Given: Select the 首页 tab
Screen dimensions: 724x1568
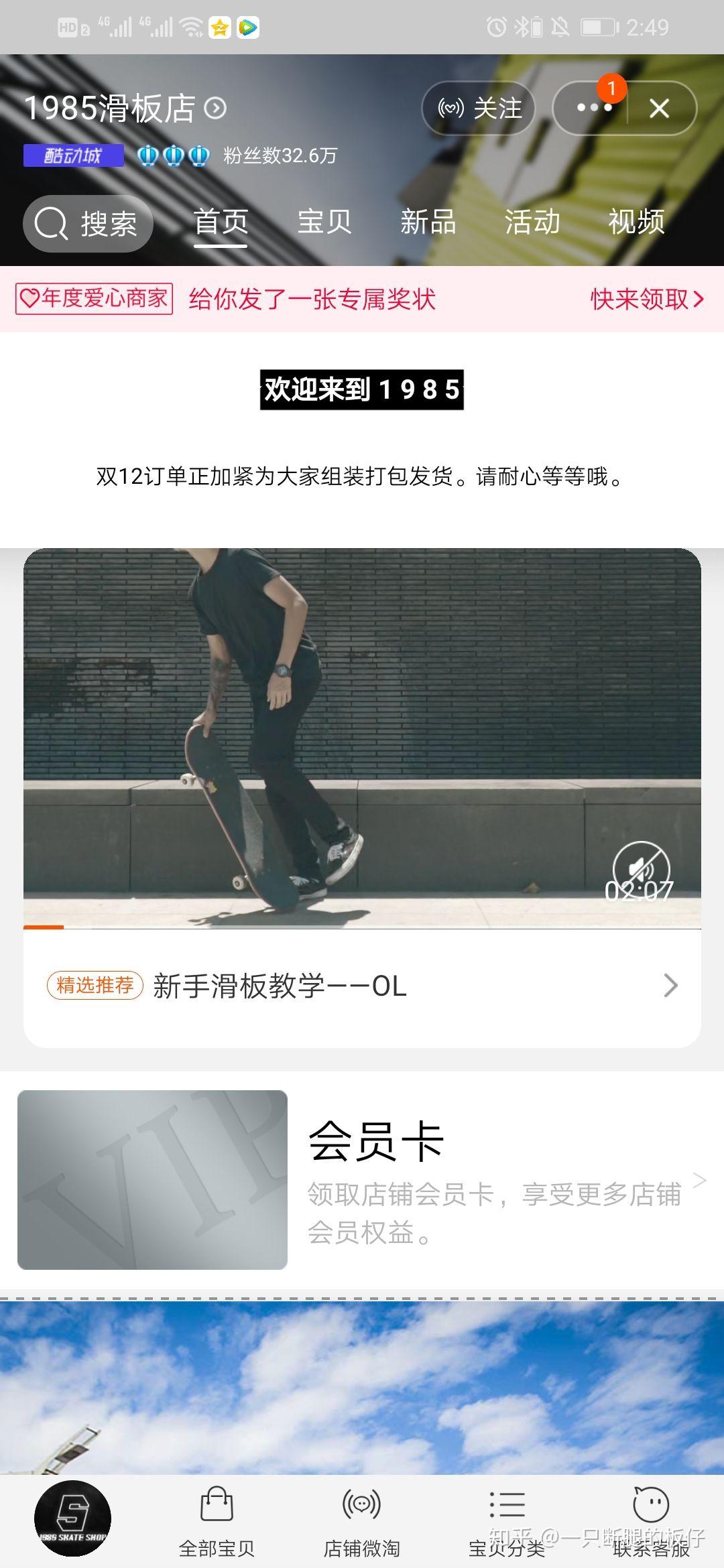Looking at the screenshot, I should coord(221,222).
